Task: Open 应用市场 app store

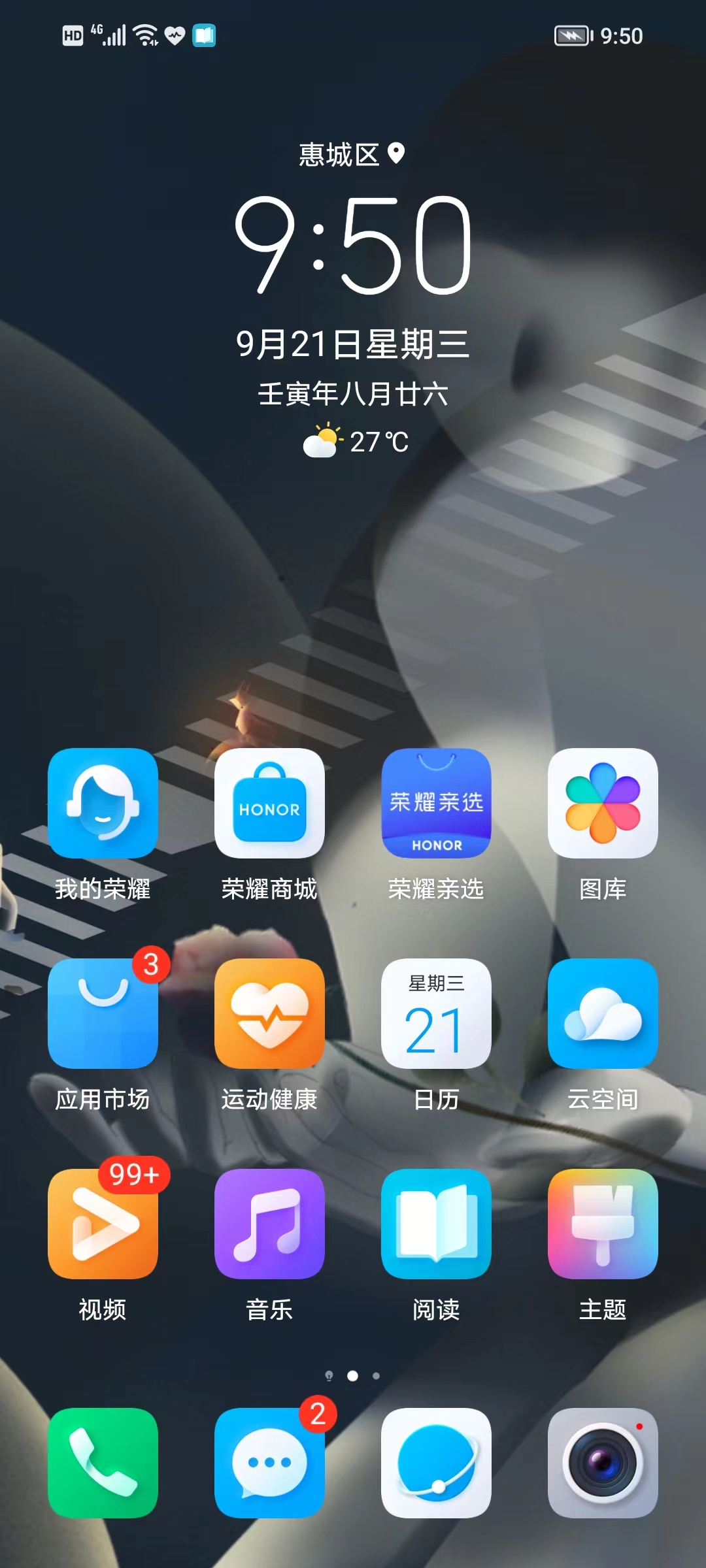Action: (x=103, y=1013)
